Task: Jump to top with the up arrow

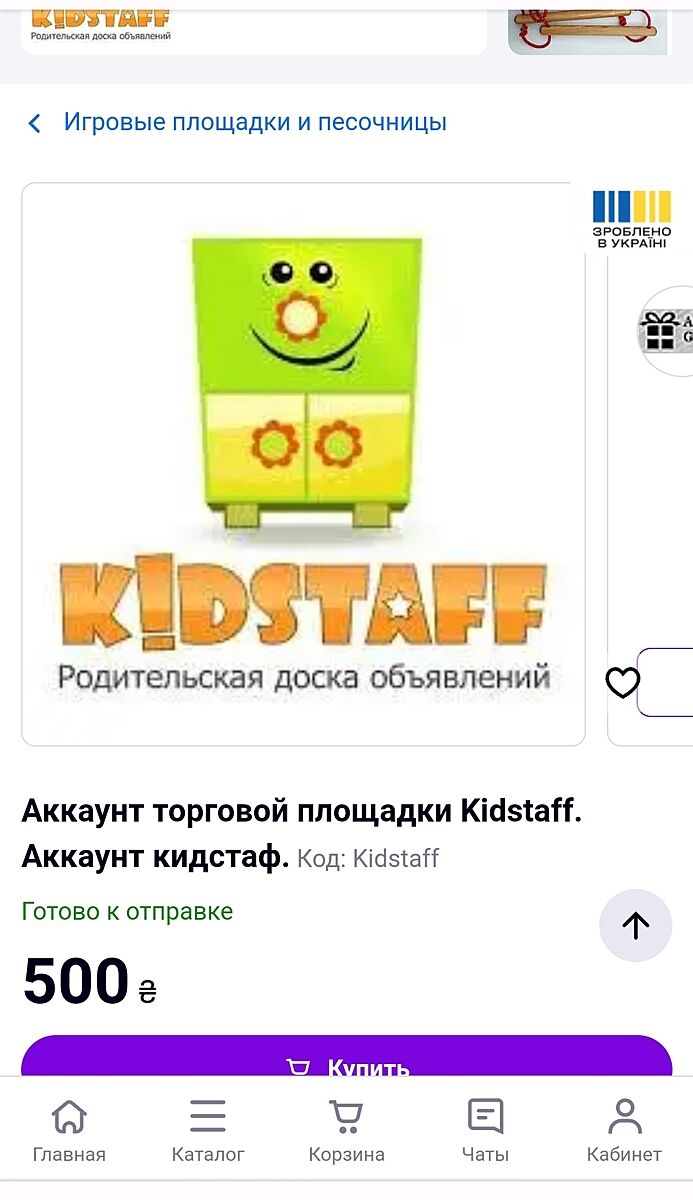Action: (636, 925)
